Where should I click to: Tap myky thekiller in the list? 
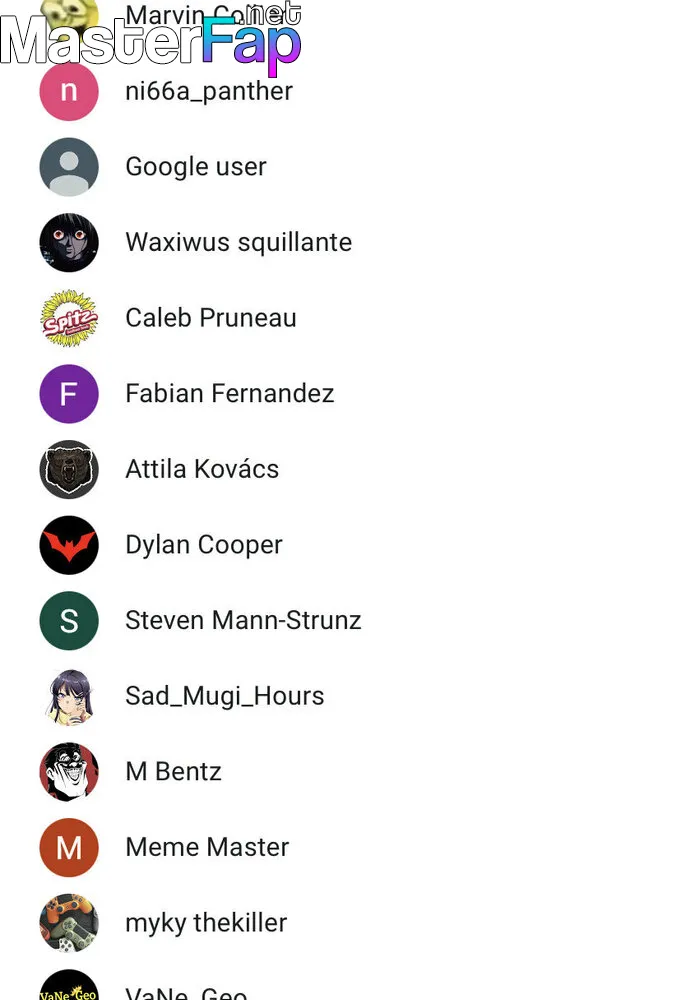(205, 922)
